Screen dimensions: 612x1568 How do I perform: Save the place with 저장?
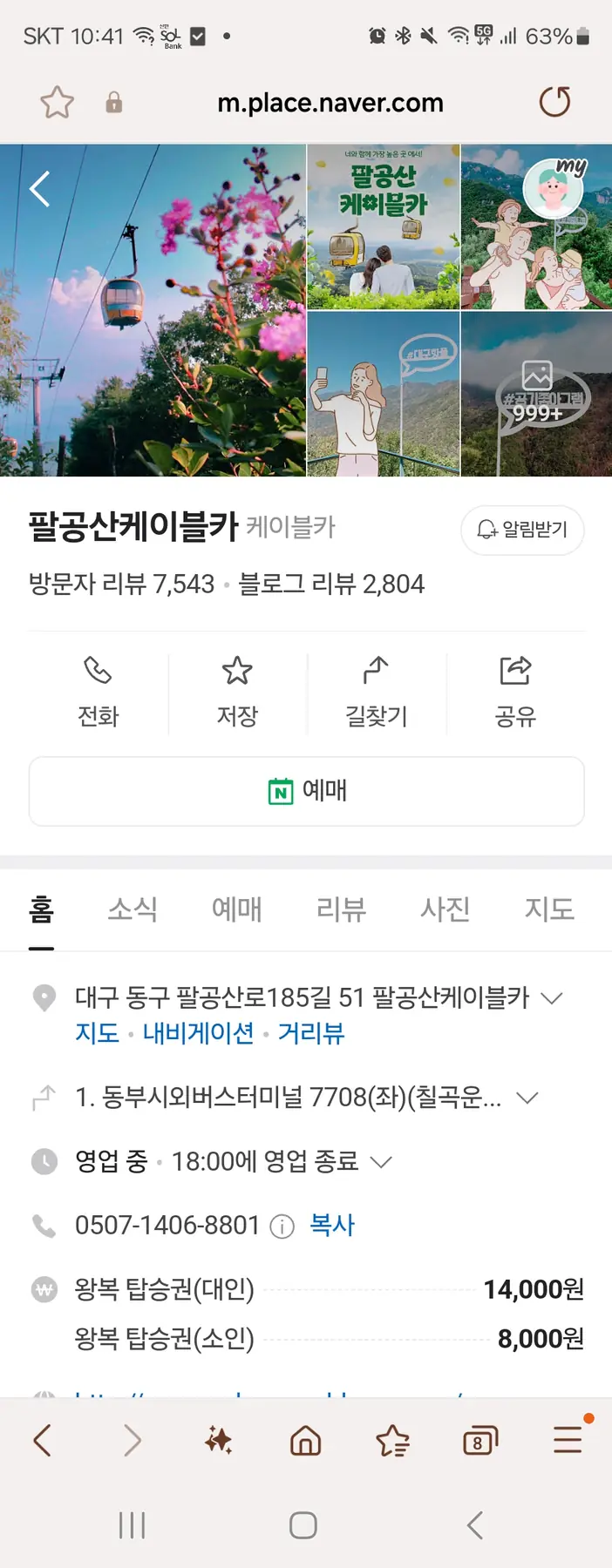tap(237, 692)
